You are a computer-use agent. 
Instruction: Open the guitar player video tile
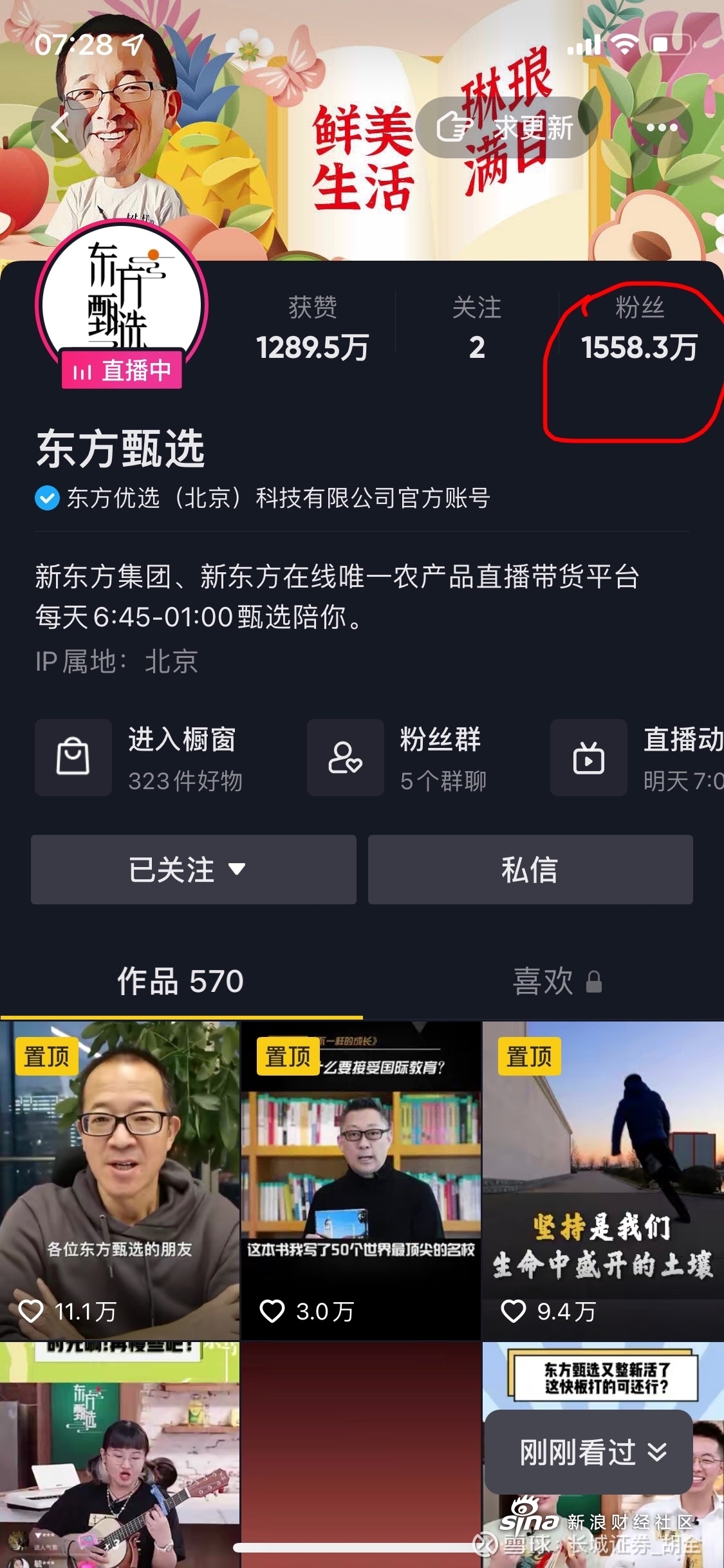[120, 1455]
